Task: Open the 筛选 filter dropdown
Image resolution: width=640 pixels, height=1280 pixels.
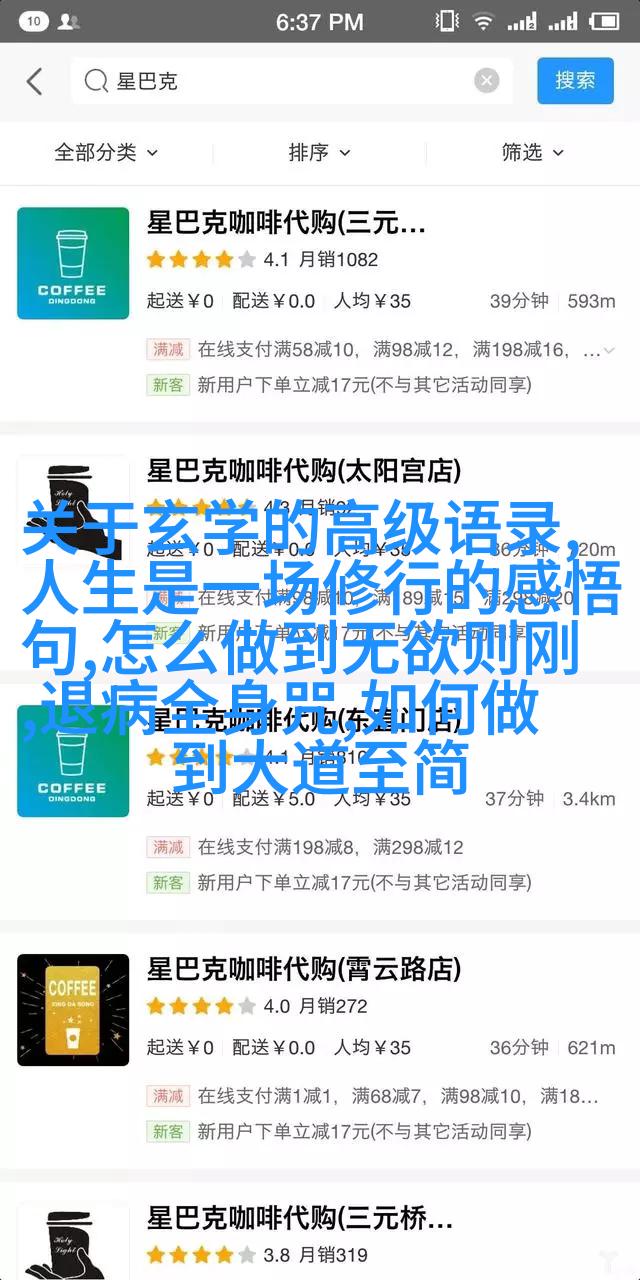Action: (x=532, y=152)
